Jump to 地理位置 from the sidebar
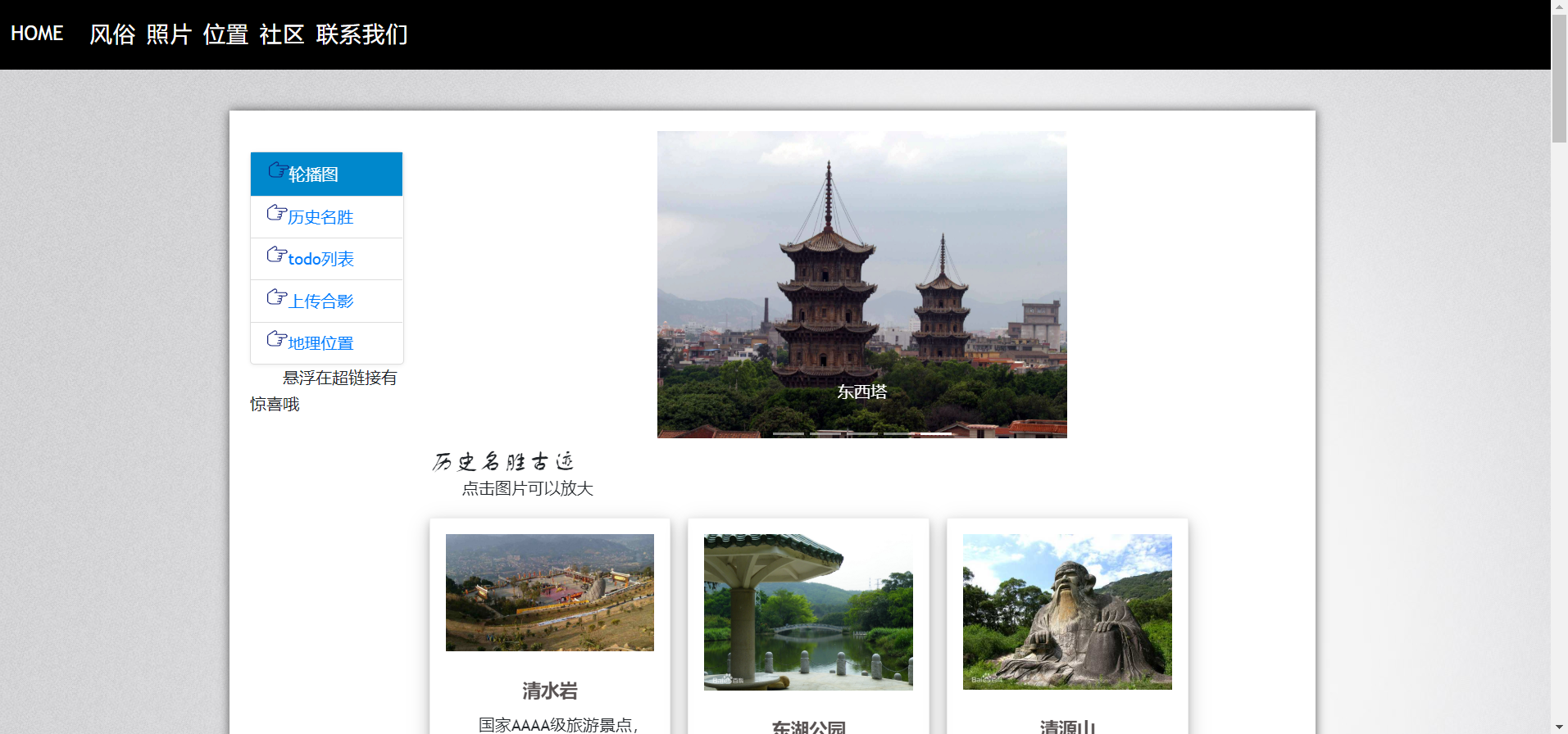 click(x=320, y=343)
